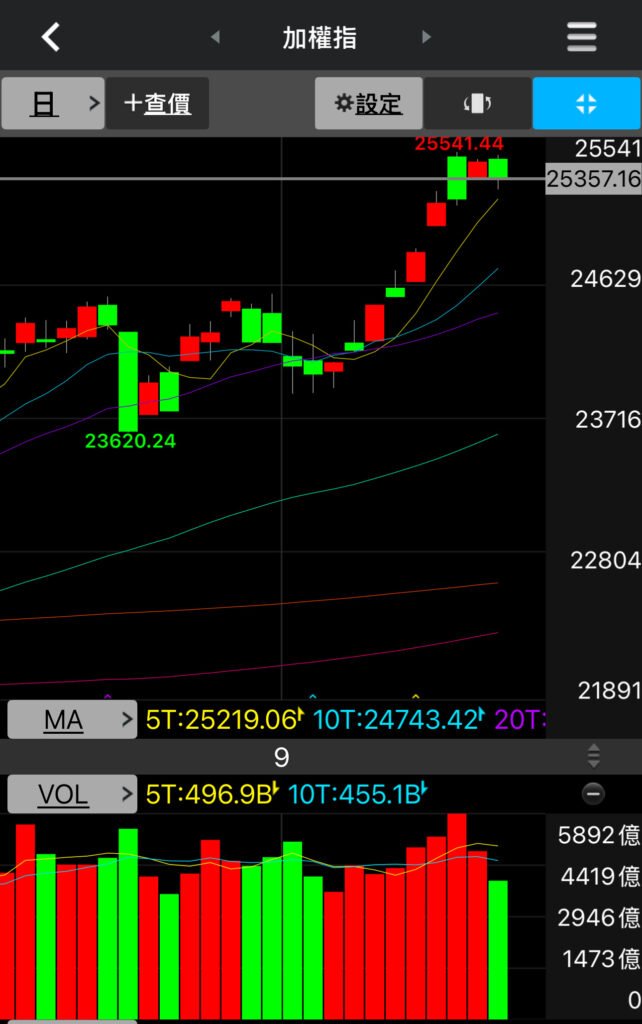Remove the VOL panel with minus icon
Image resolution: width=642 pixels, height=1024 pixels.
click(x=593, y=794)
